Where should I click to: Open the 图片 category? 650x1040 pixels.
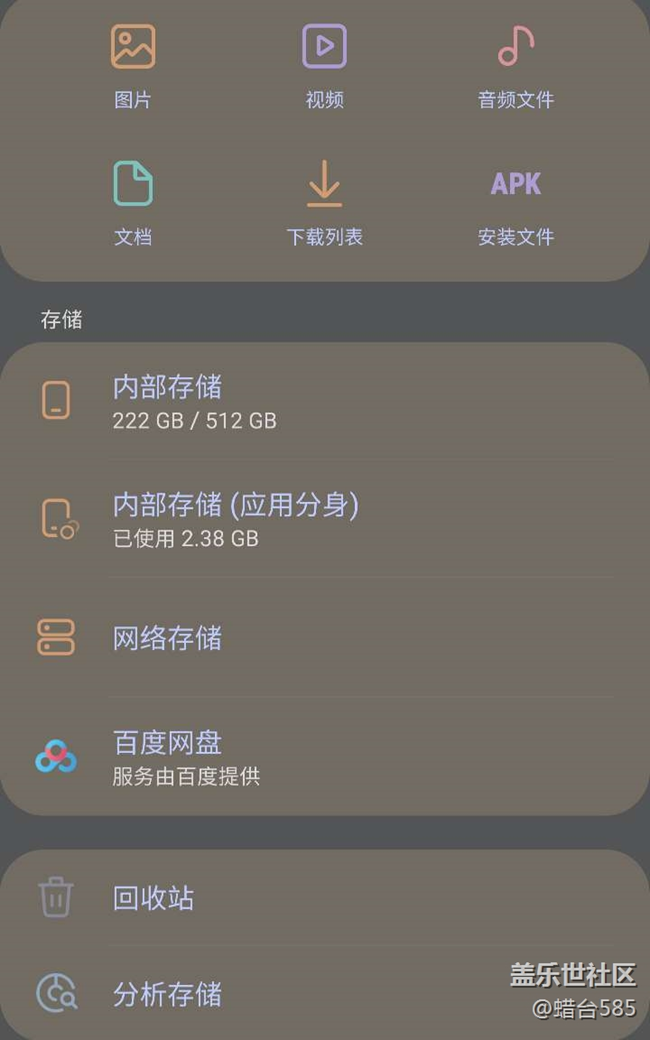coord(133,66)
